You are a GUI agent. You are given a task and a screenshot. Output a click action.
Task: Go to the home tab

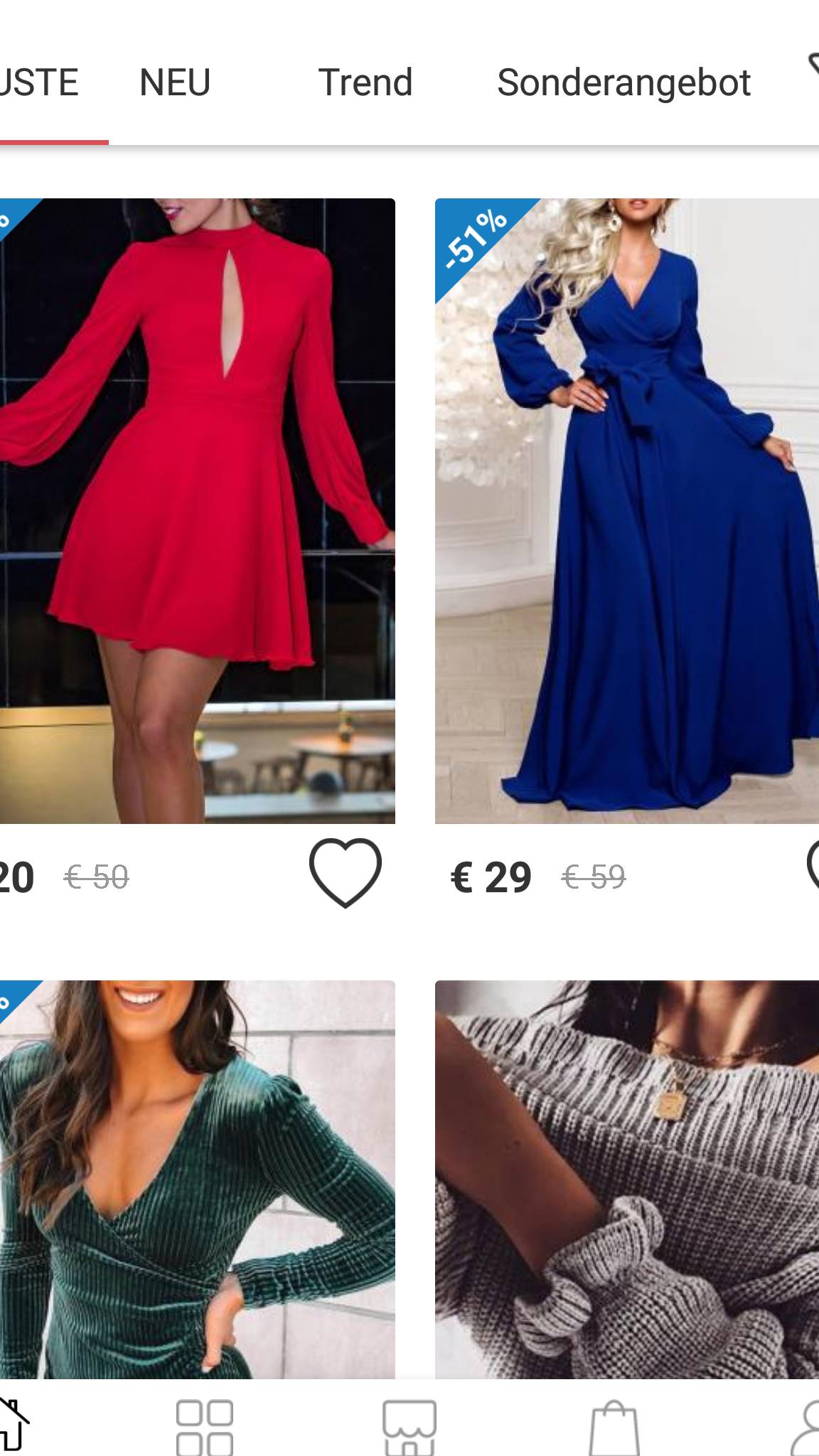point(13,1426)
